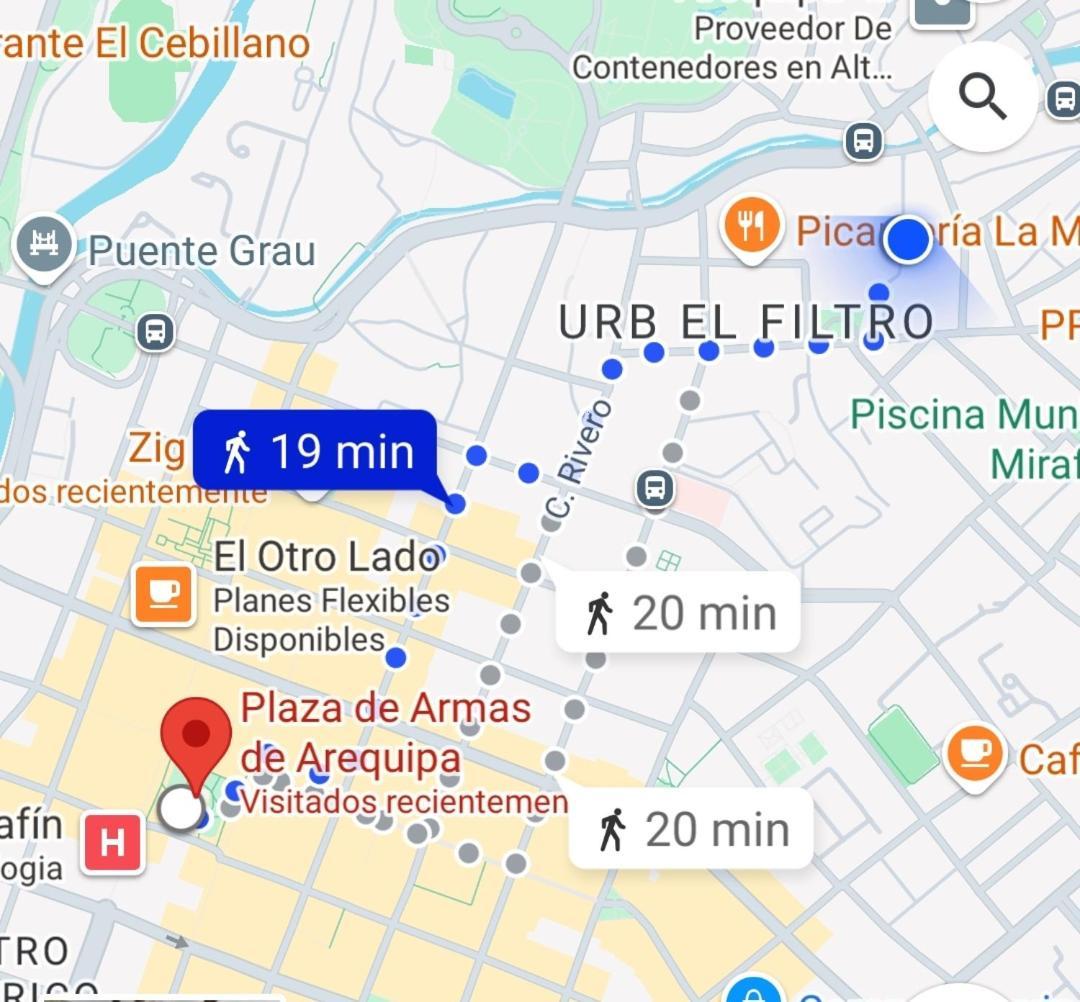Tap the bus stop icon near C. Rivero
This screenshot has height=1002, width=1080.
click(655, 489)
